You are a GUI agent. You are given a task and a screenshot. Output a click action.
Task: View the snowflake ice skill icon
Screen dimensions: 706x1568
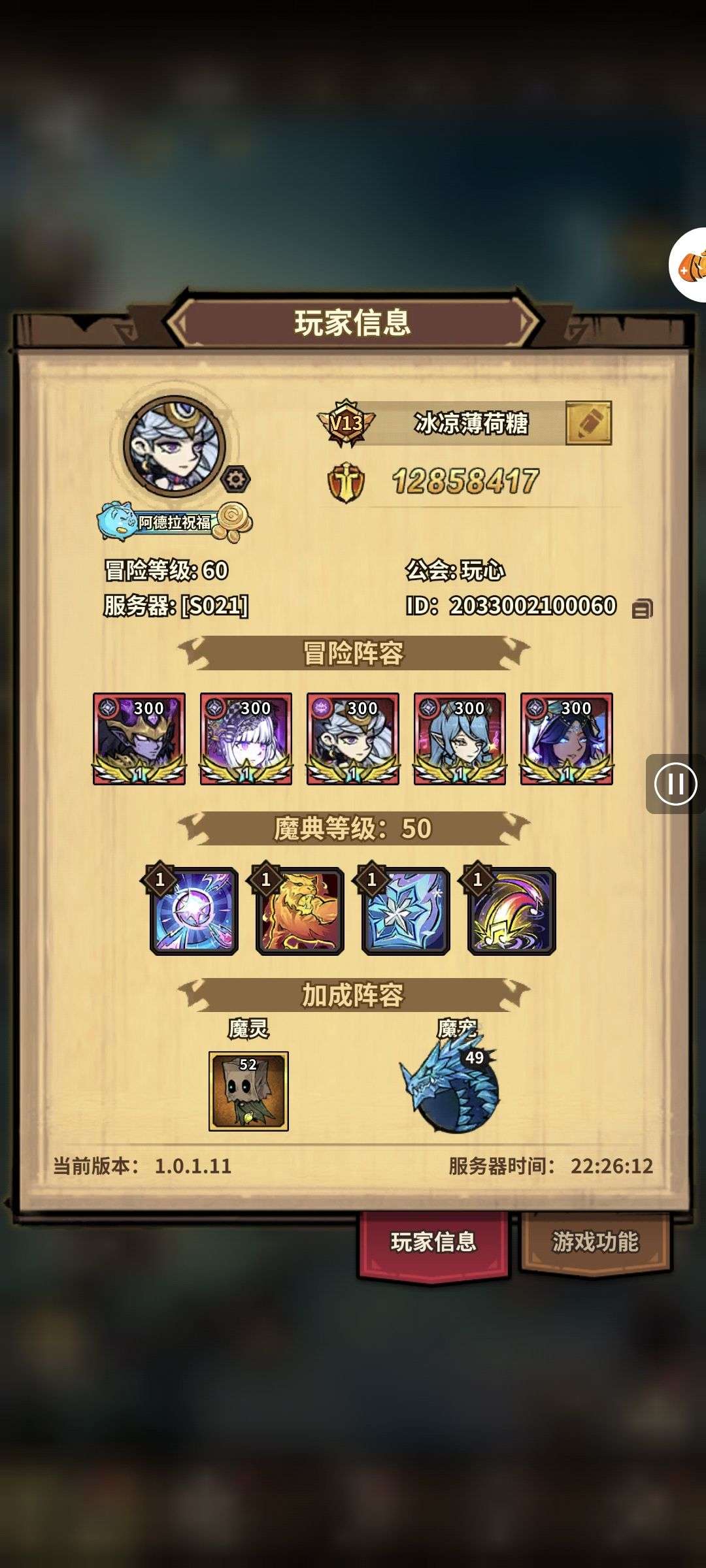(406, 911)
